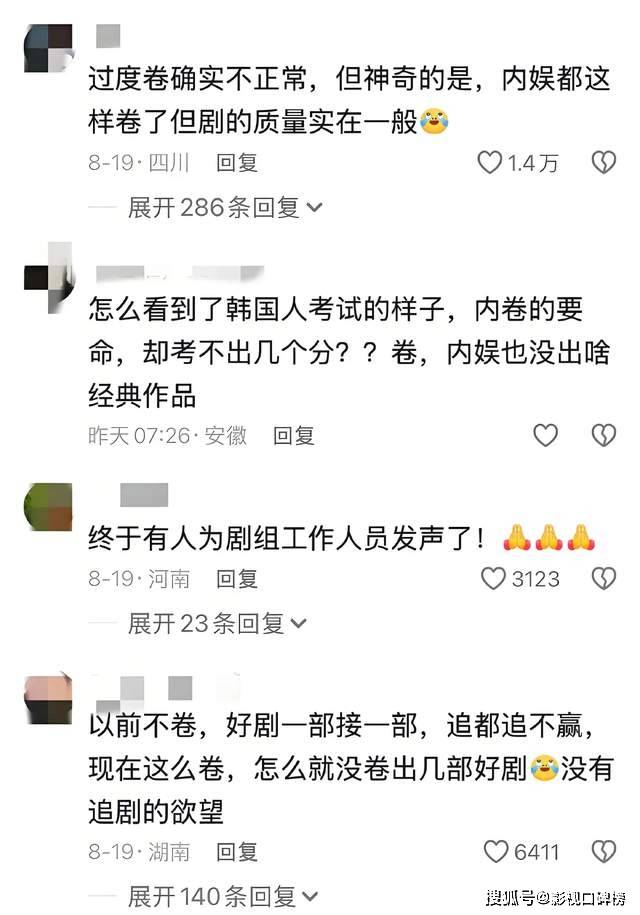
Task: Like the Anhui comment posted 昨天 07:26
Action: point(545,435)
